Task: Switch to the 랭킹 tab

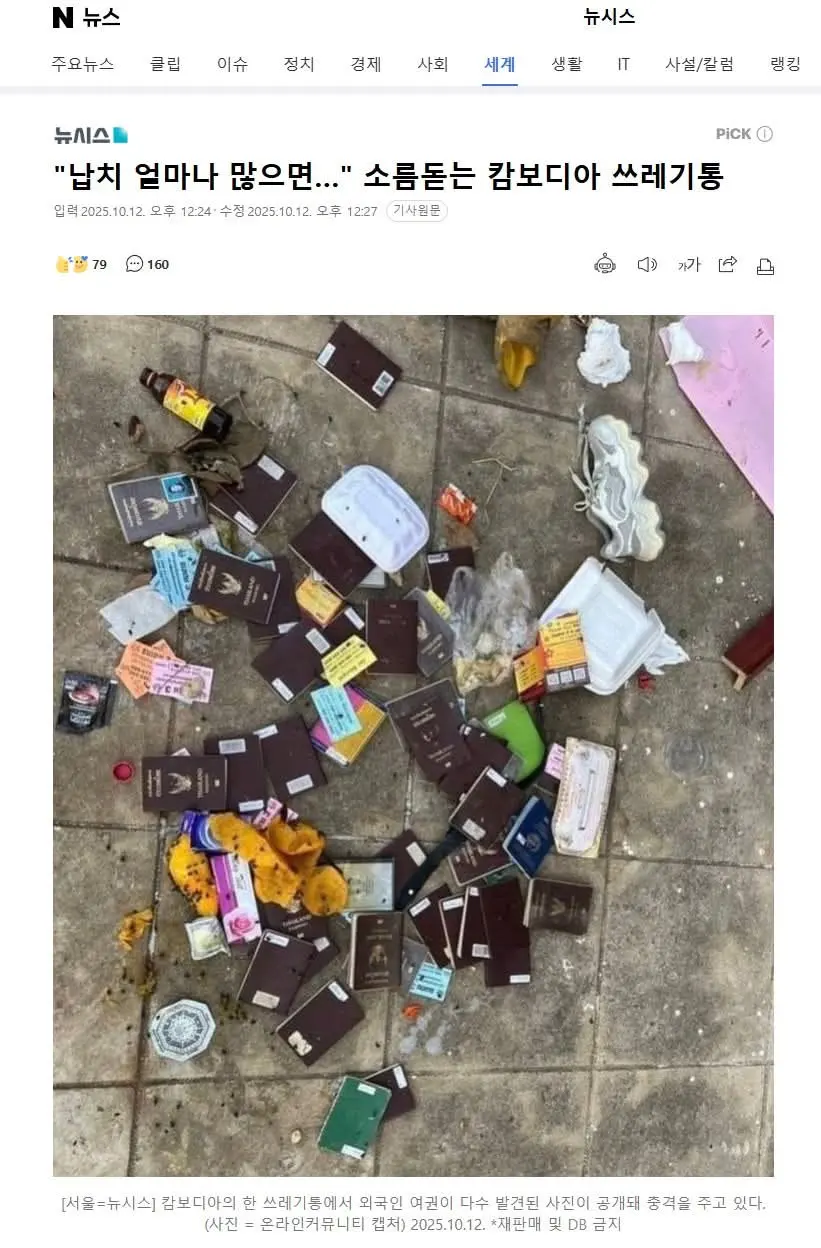Action: coord(785,64)
